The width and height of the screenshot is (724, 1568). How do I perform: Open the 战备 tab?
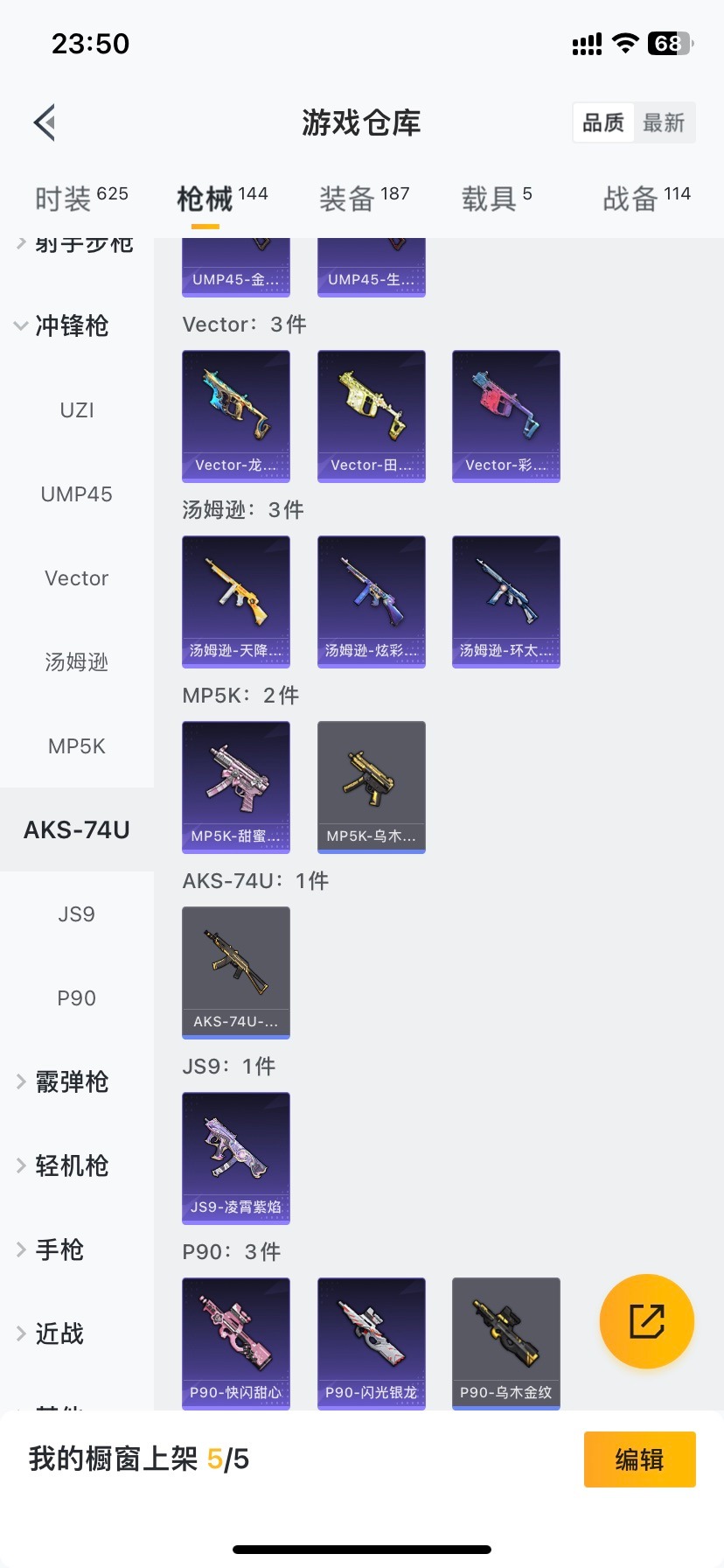point(646,199)
